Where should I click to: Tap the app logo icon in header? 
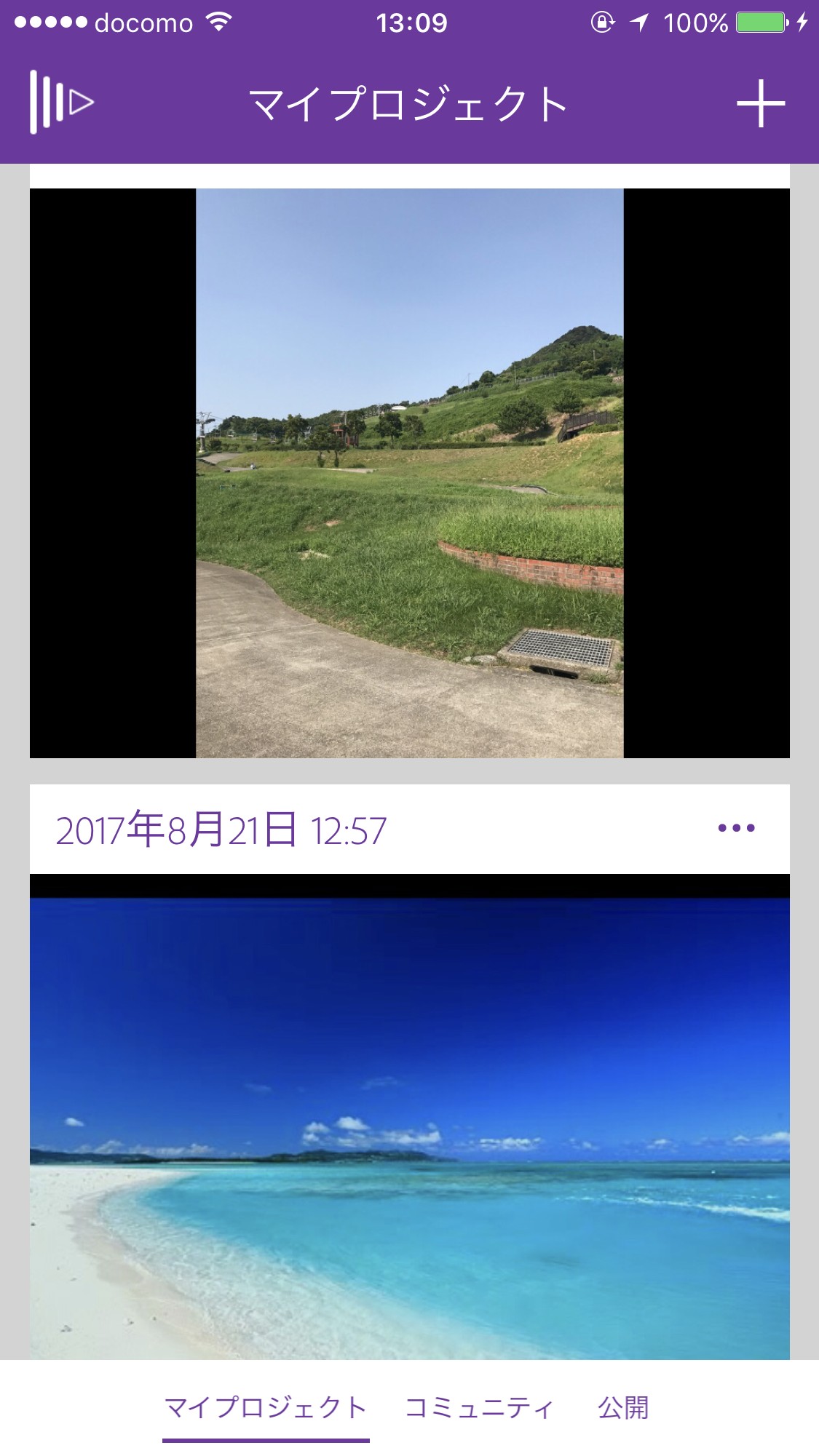pos(62,103)
